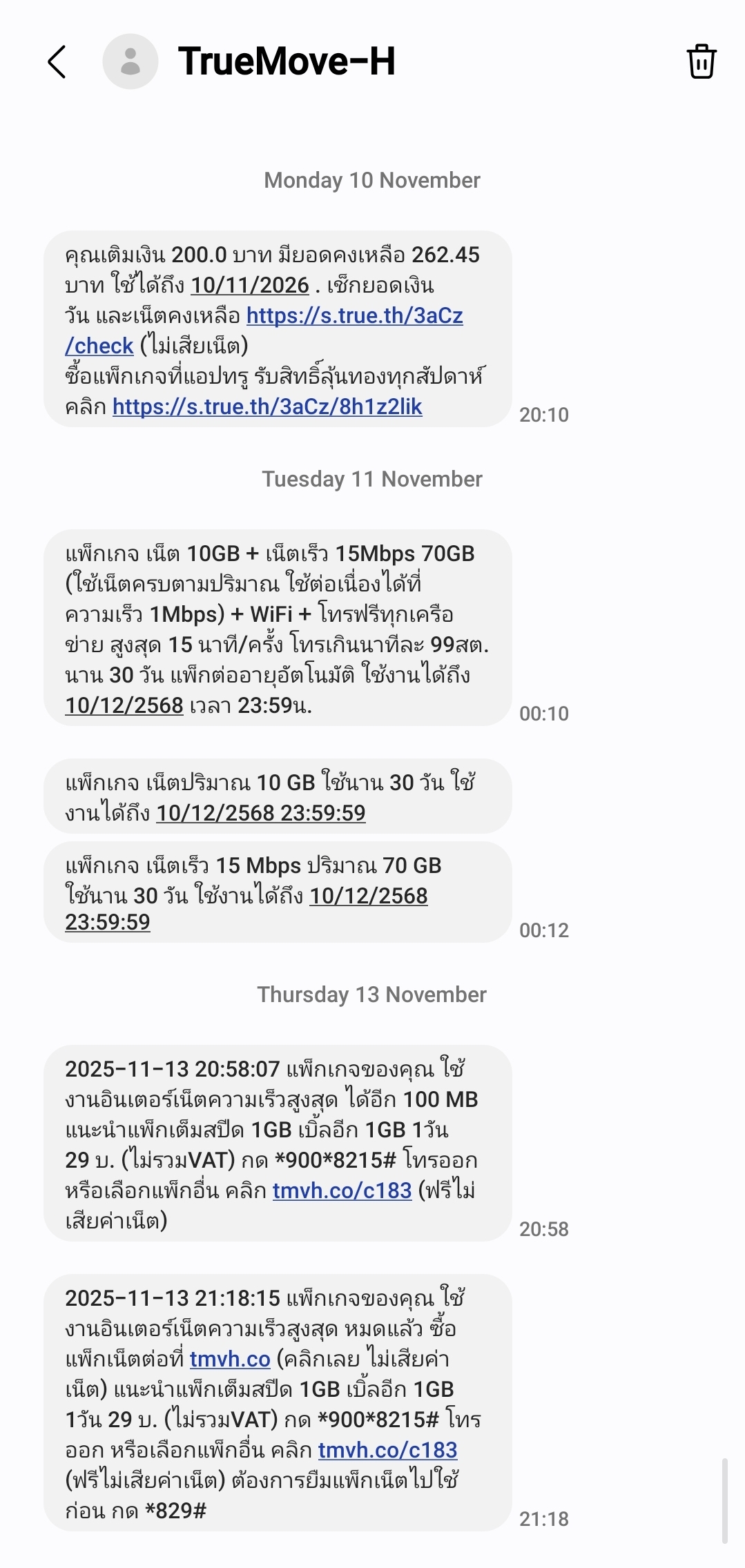
Task: Tap the underlined 10/12/2568 before เวลา 23:59น.
Action: (x=124, y=705)
